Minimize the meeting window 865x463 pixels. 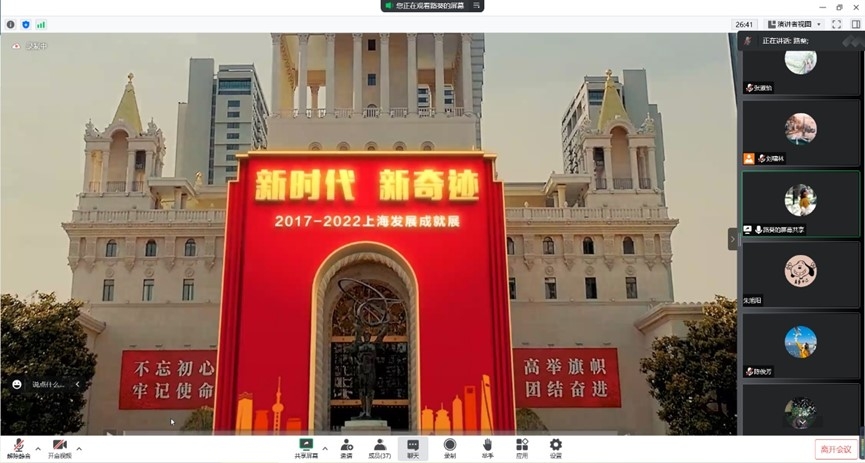coord(821,6)
